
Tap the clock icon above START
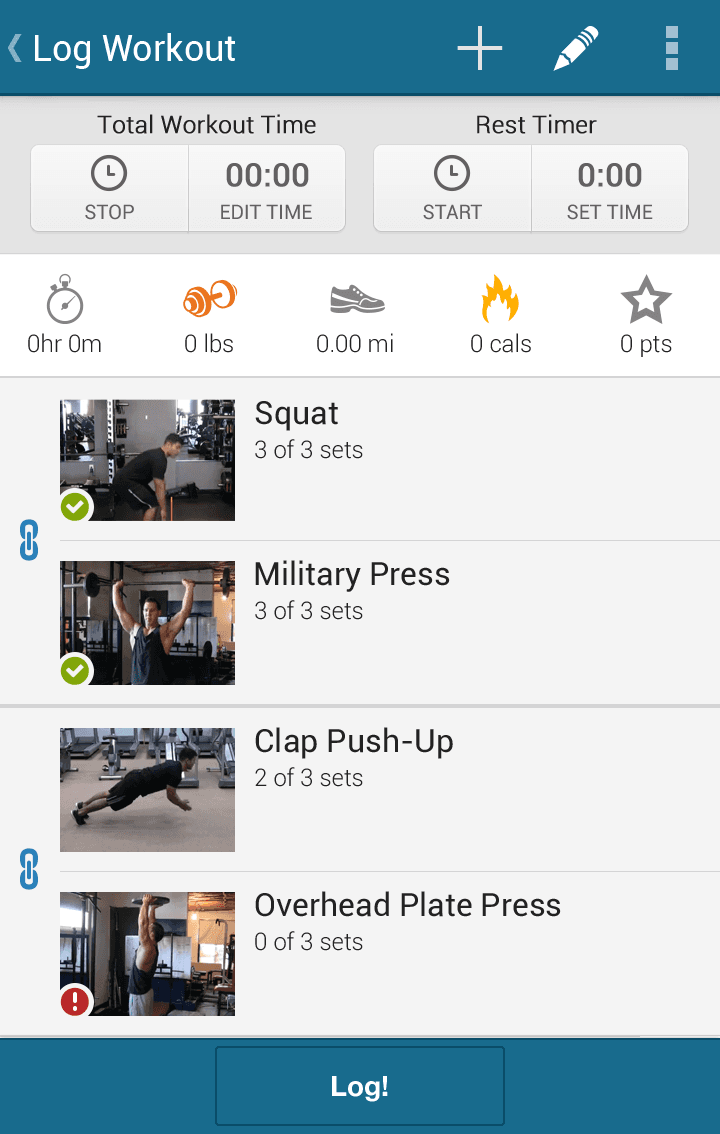click(x=452, y=171)
